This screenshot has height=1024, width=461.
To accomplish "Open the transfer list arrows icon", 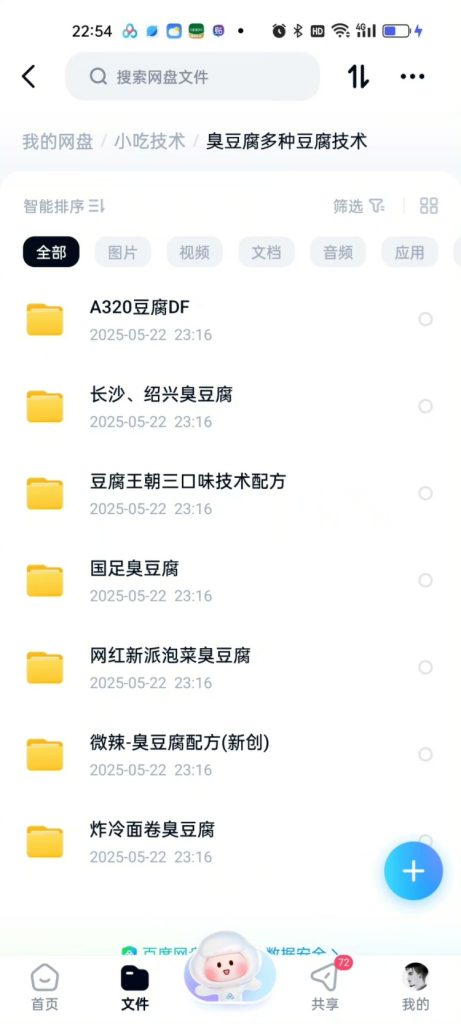I will pos(358,76).
